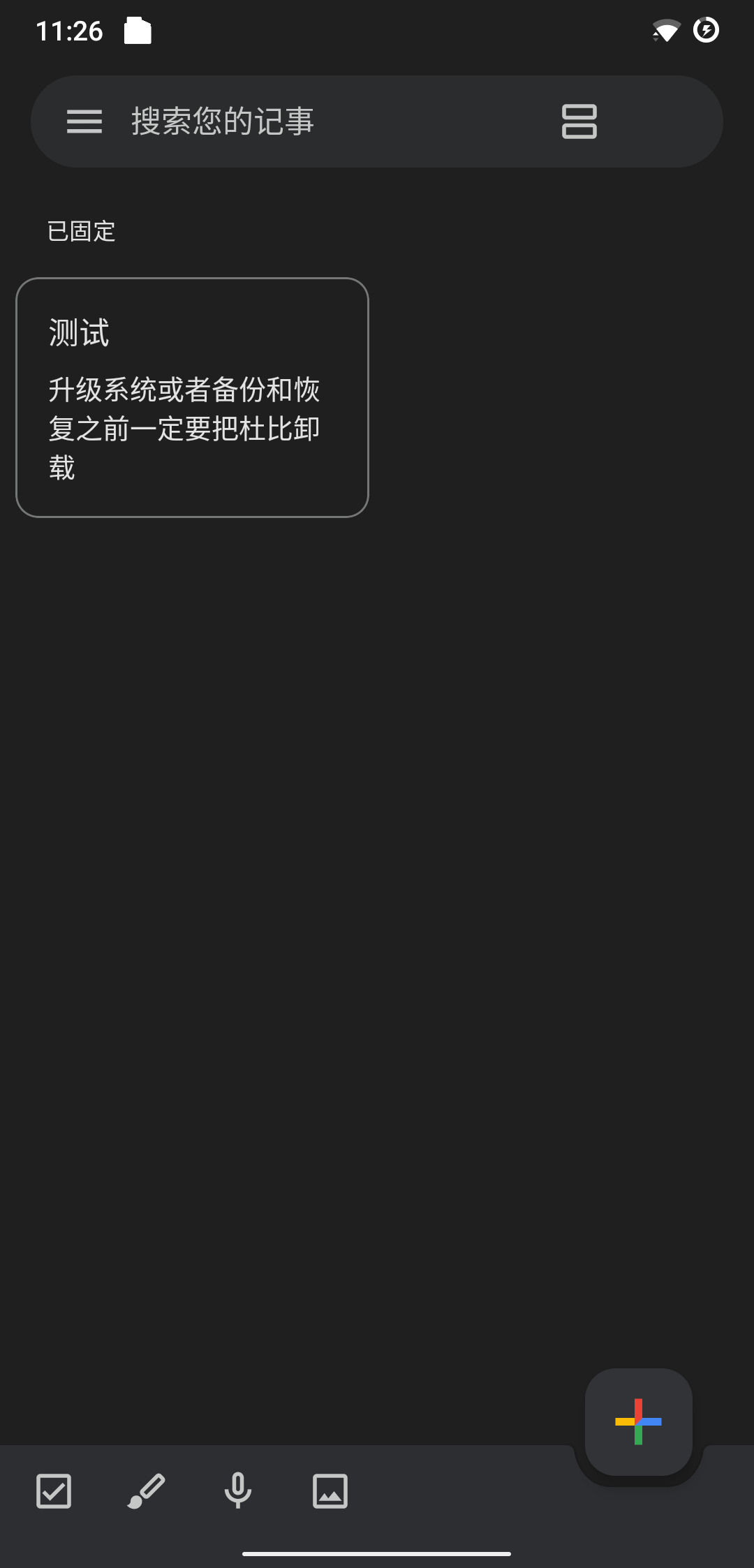This screenshot has width=754, height=1568.
Task: Record a new voice note
Action: point(238,1491)
